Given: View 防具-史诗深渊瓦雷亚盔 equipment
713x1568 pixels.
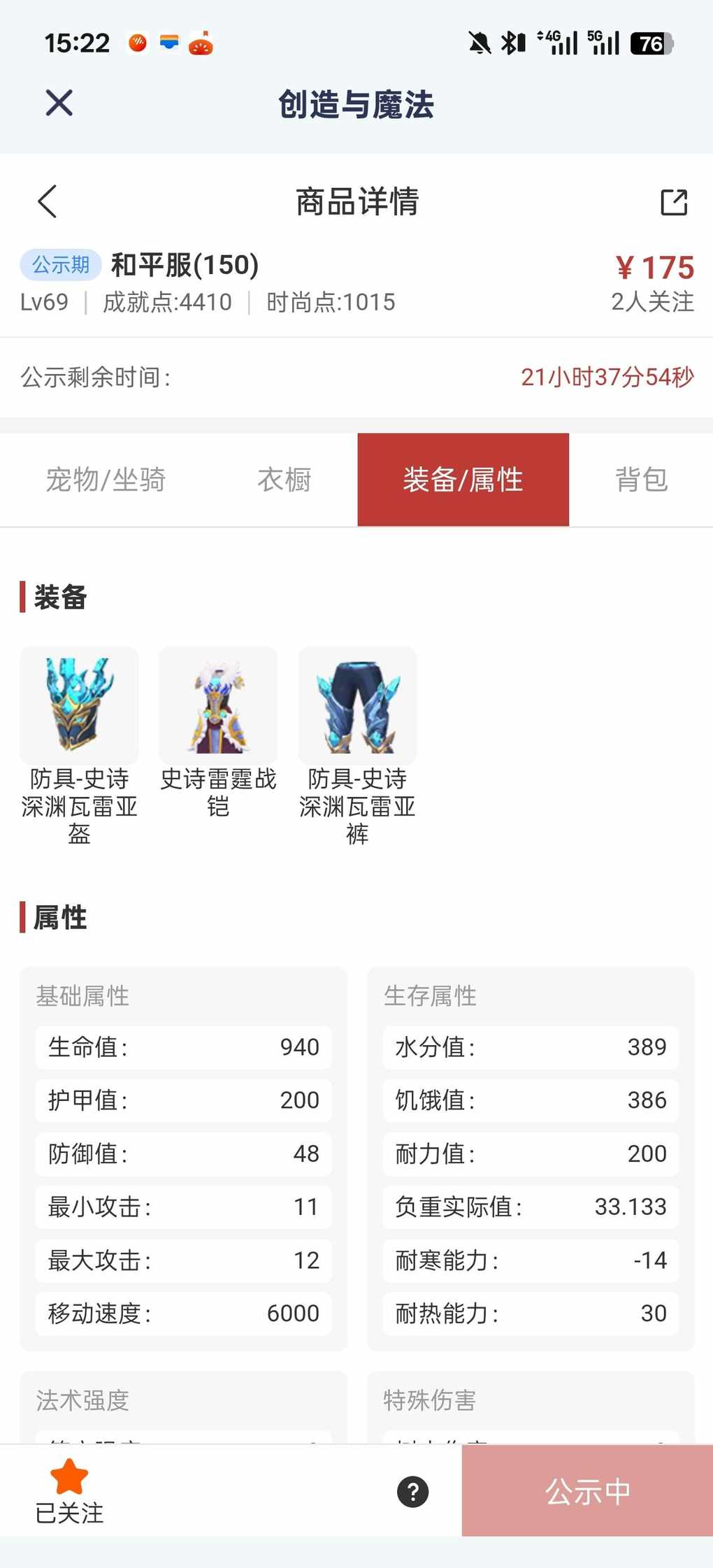Looking at the screenshot, I should (79, 706).
